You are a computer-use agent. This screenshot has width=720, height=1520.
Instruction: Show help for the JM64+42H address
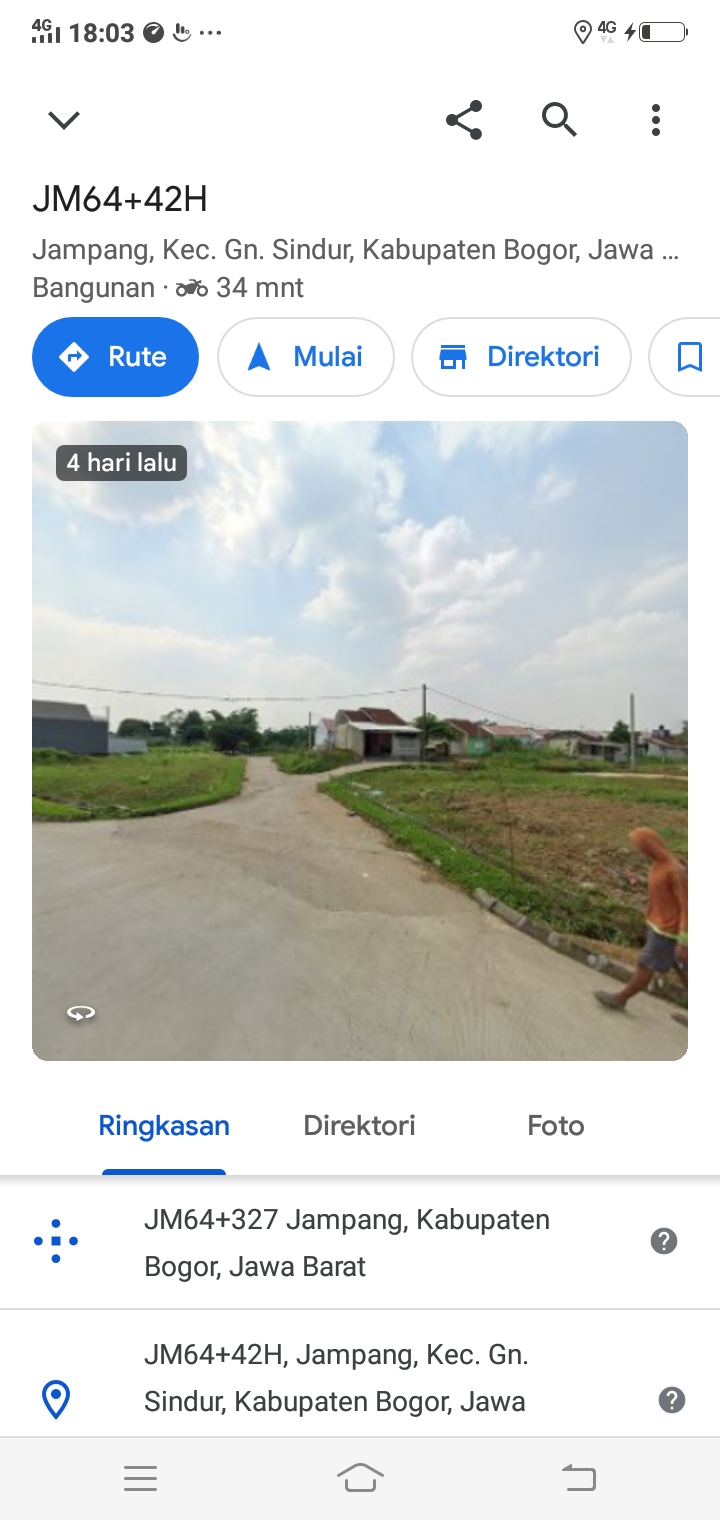(x=672, y=1400)
